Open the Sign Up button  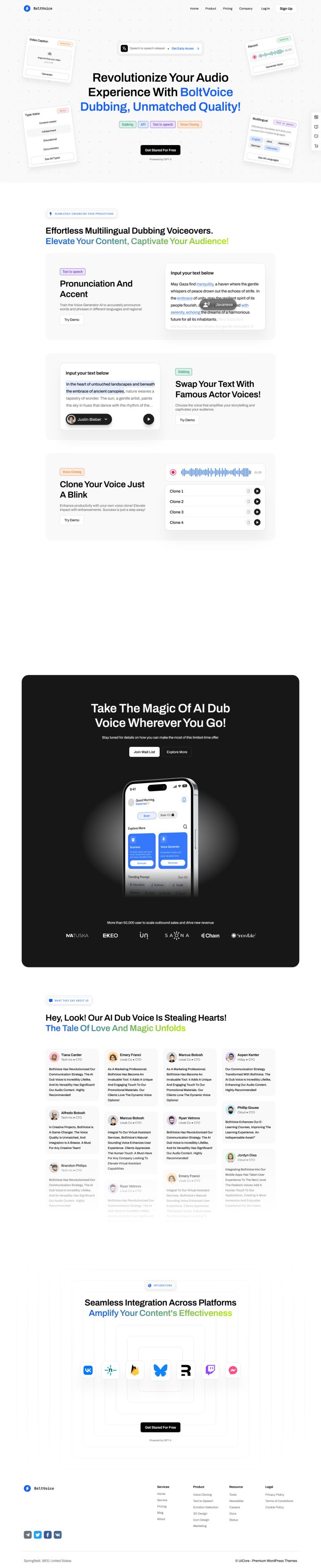point(286,8)
